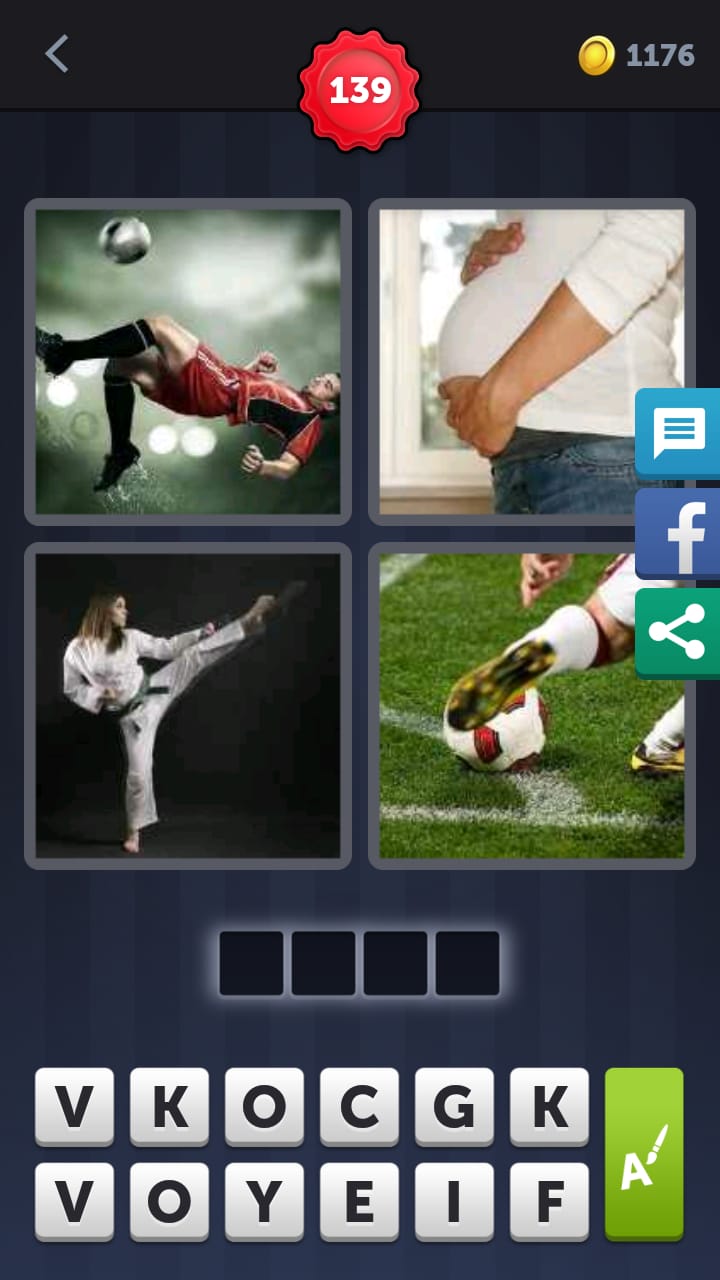The width and height of the screenshot is (720, 1280).
Task: Select the letter I tile
Action: (x=454, y=1201)
